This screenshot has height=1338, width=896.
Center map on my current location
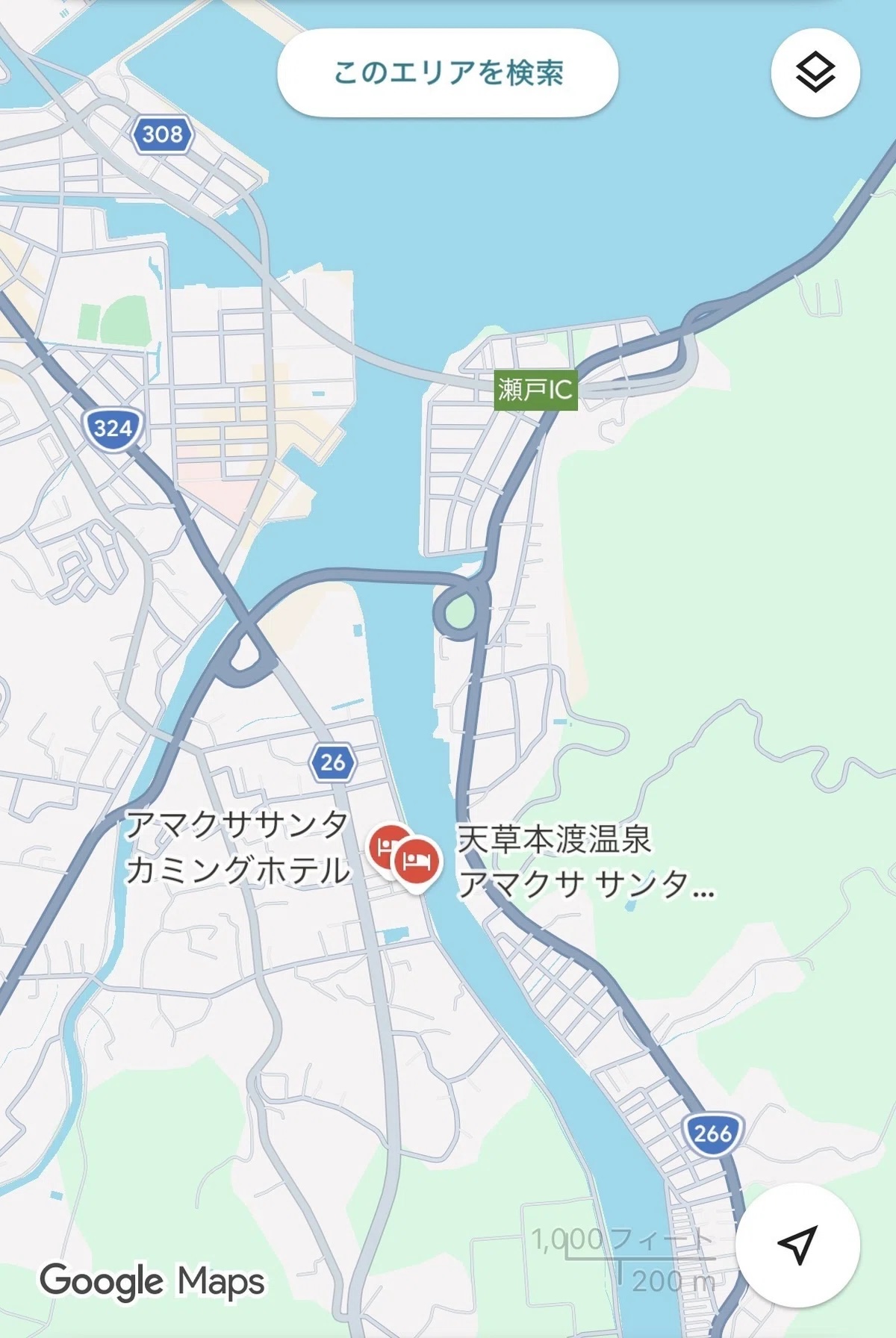797,1244
